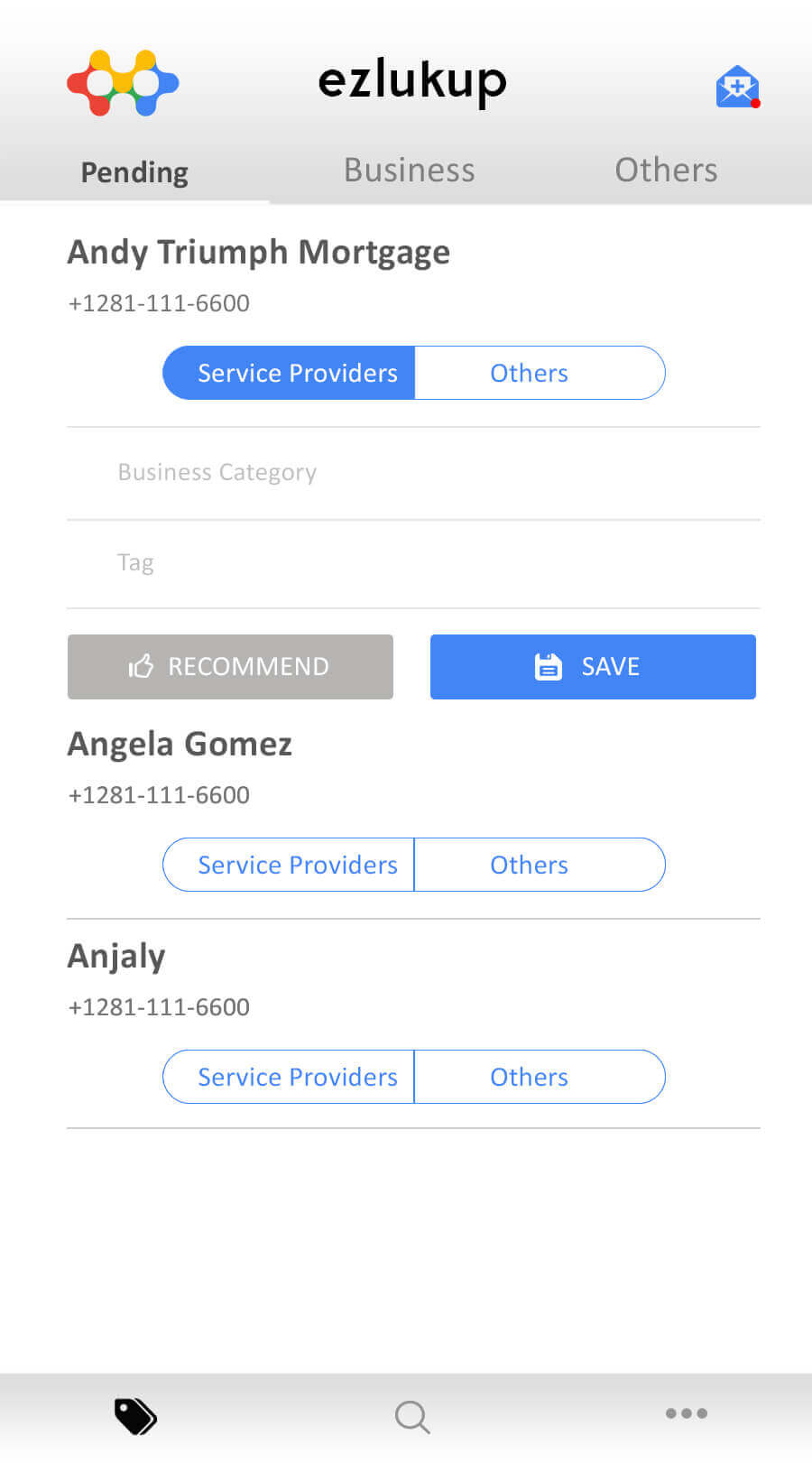This screenshot has height=1463, width=812.
Task: Save Andy Triumph Mortgage details
Action: 593,667
